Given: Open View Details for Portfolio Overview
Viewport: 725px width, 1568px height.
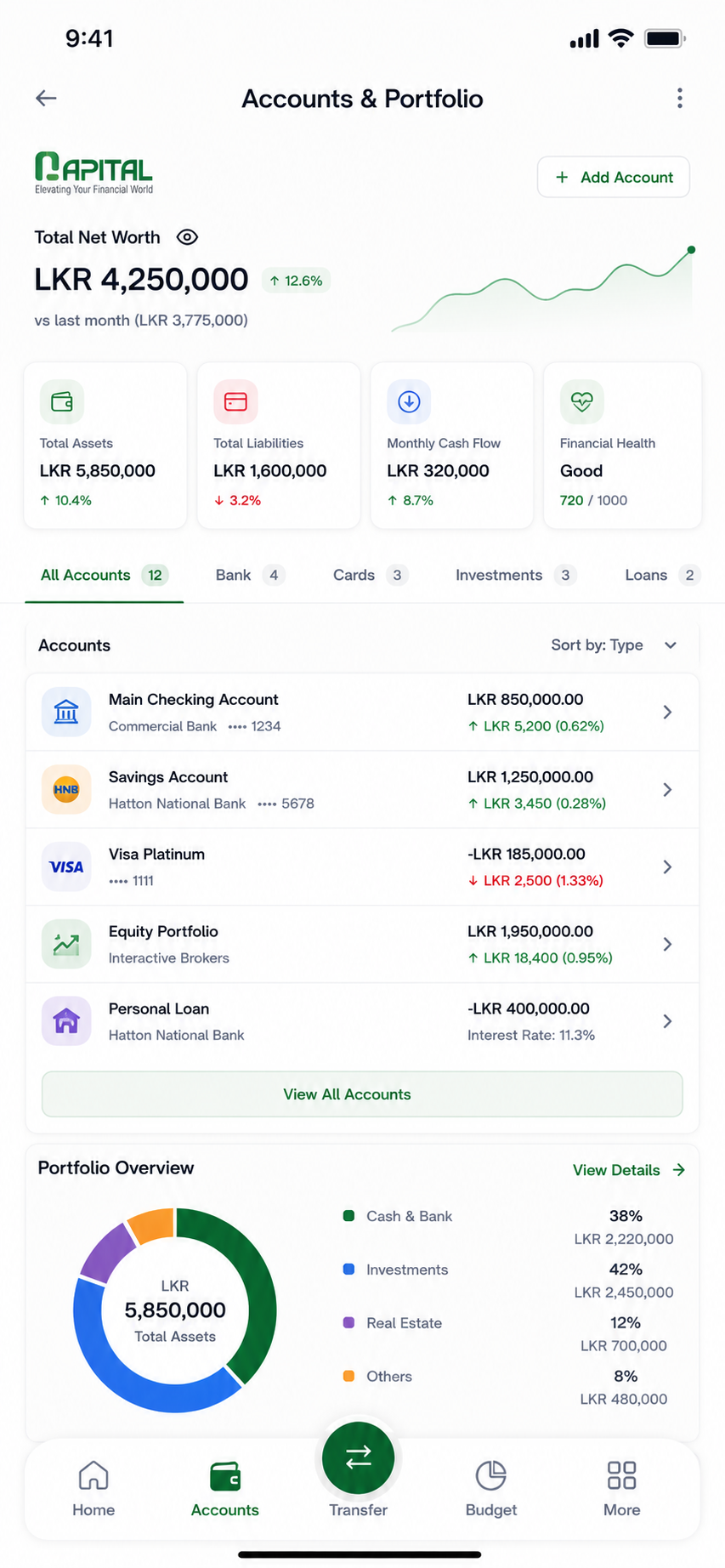Looking at the screenshot, I should point(629,1170).
